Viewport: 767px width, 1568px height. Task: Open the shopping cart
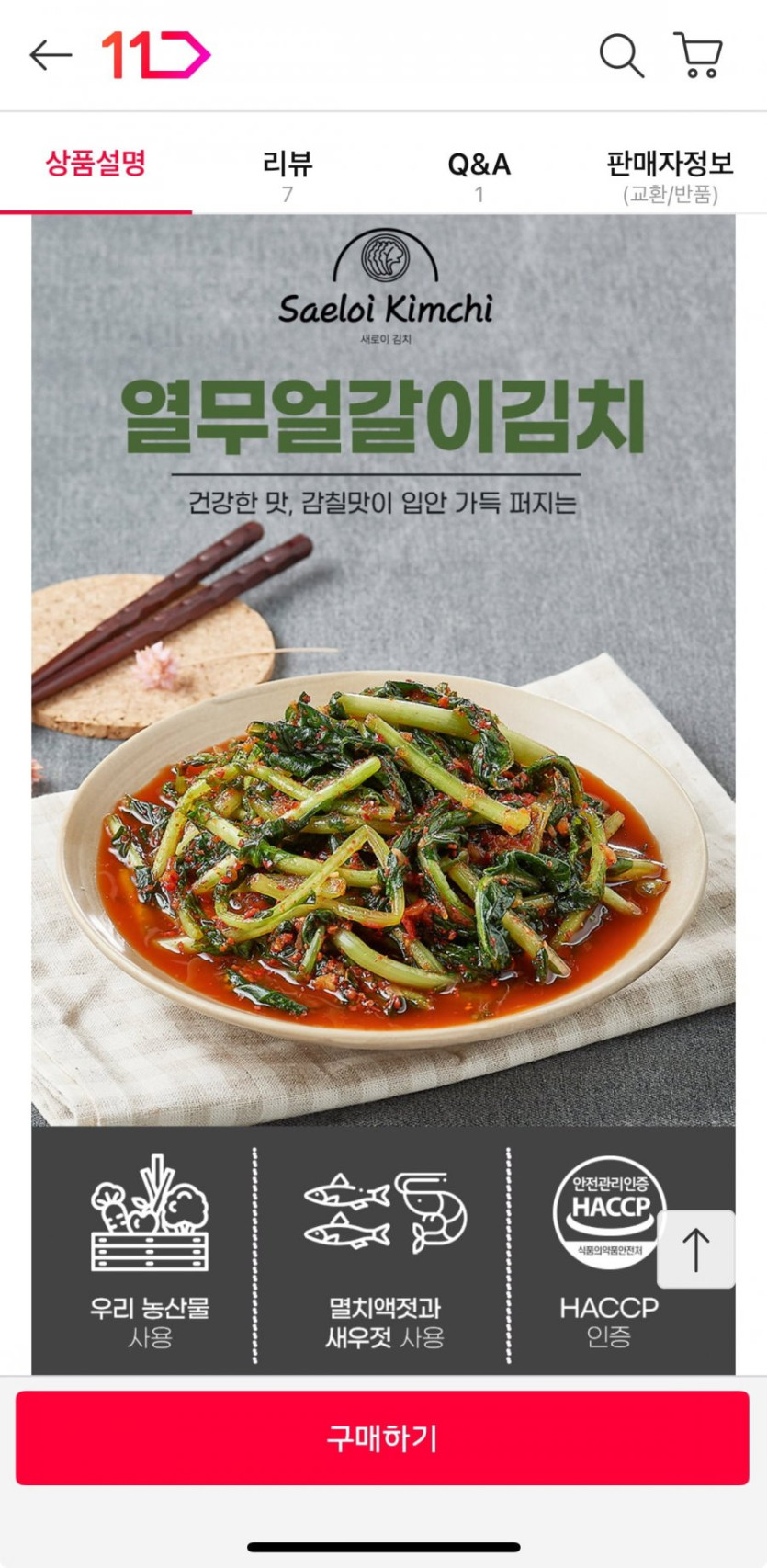pos(699,55)
